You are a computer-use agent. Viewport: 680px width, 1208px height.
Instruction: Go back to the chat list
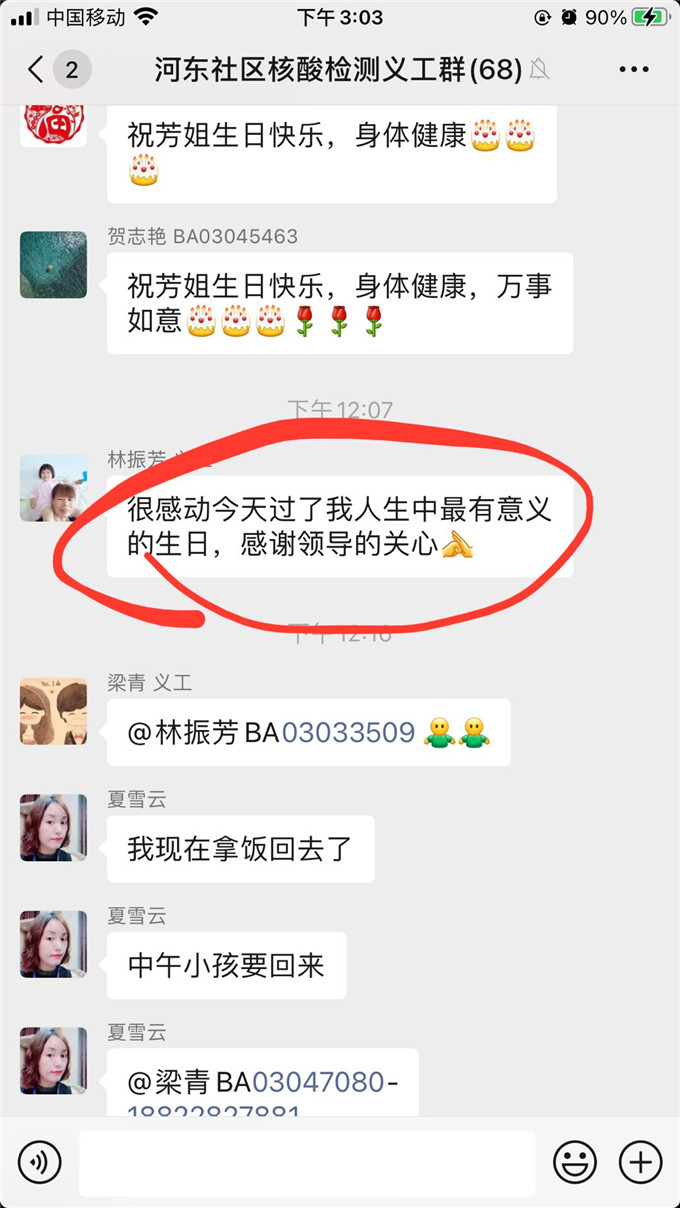(x=37, y=69)
